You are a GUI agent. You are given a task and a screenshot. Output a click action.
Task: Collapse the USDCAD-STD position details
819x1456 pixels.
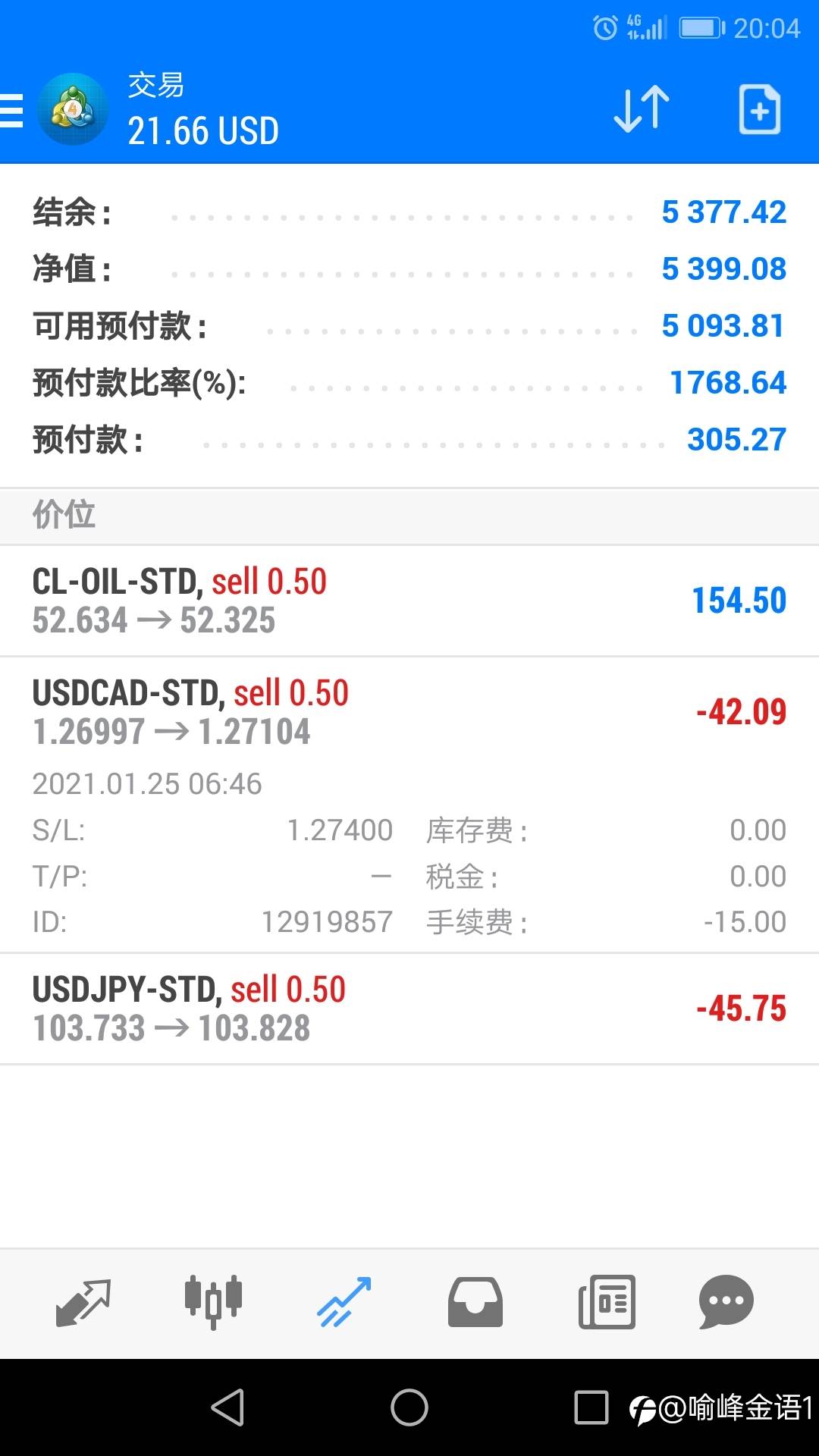[409, 711]
